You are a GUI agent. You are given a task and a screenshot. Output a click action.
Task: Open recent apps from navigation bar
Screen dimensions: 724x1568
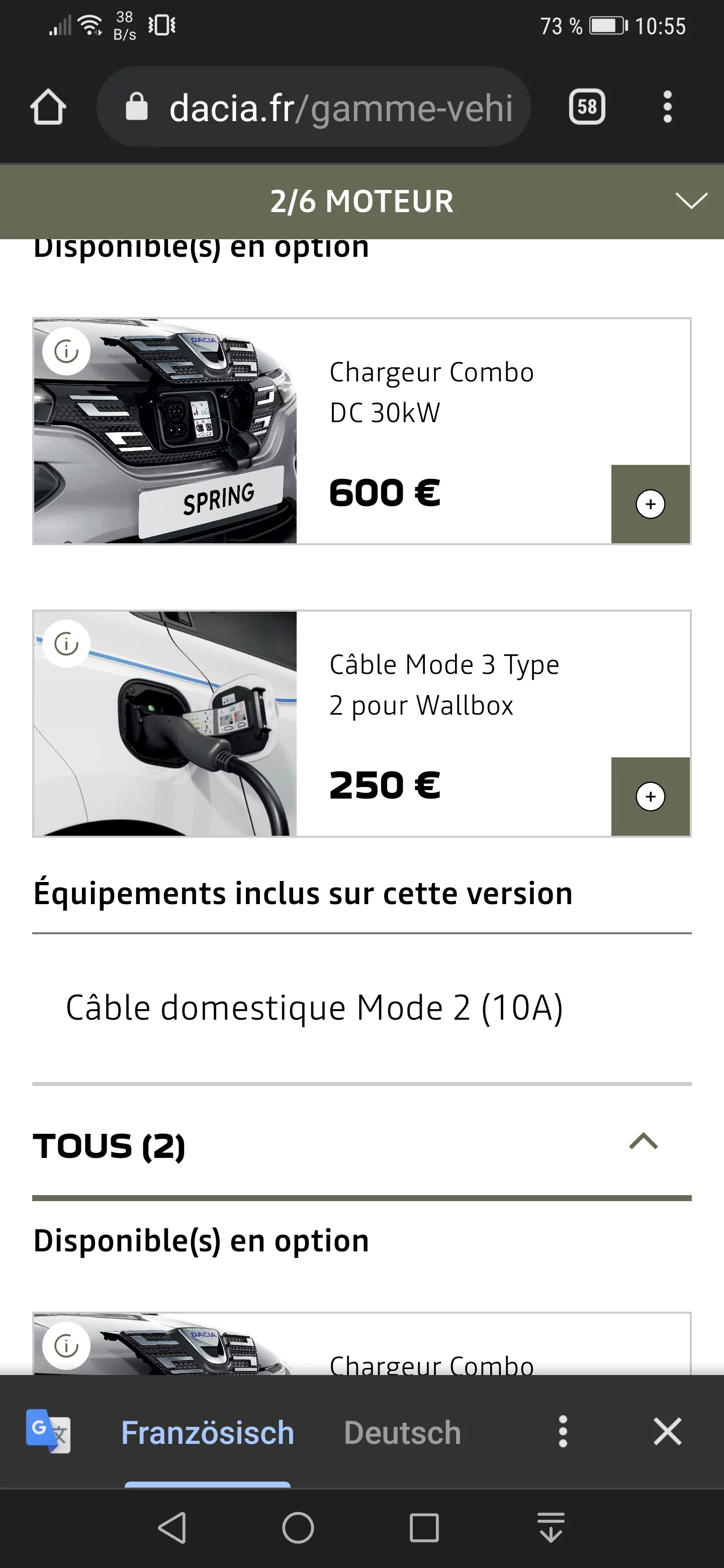tap(424, 1528)
